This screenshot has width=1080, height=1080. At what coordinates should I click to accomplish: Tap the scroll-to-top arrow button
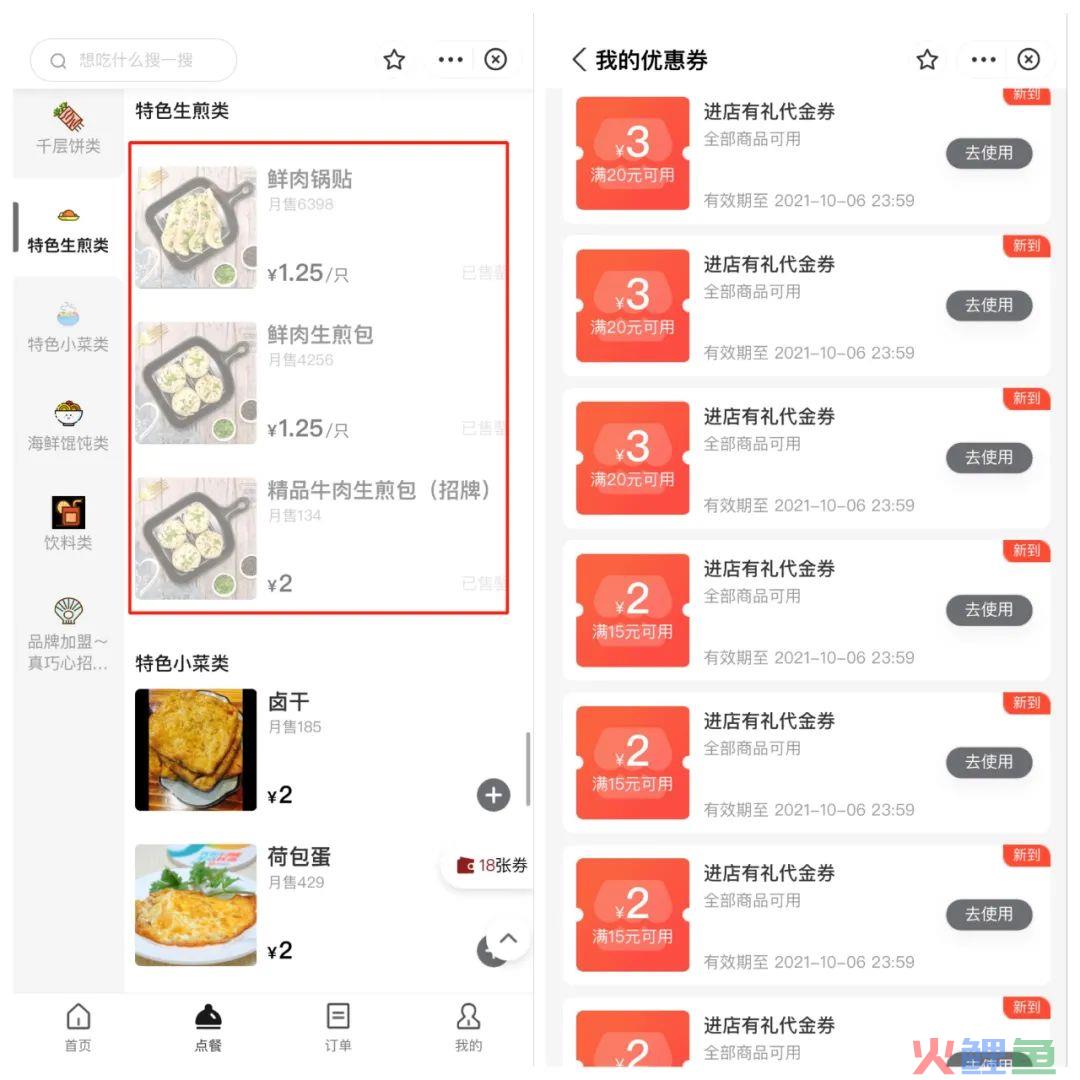coord(508,938)
